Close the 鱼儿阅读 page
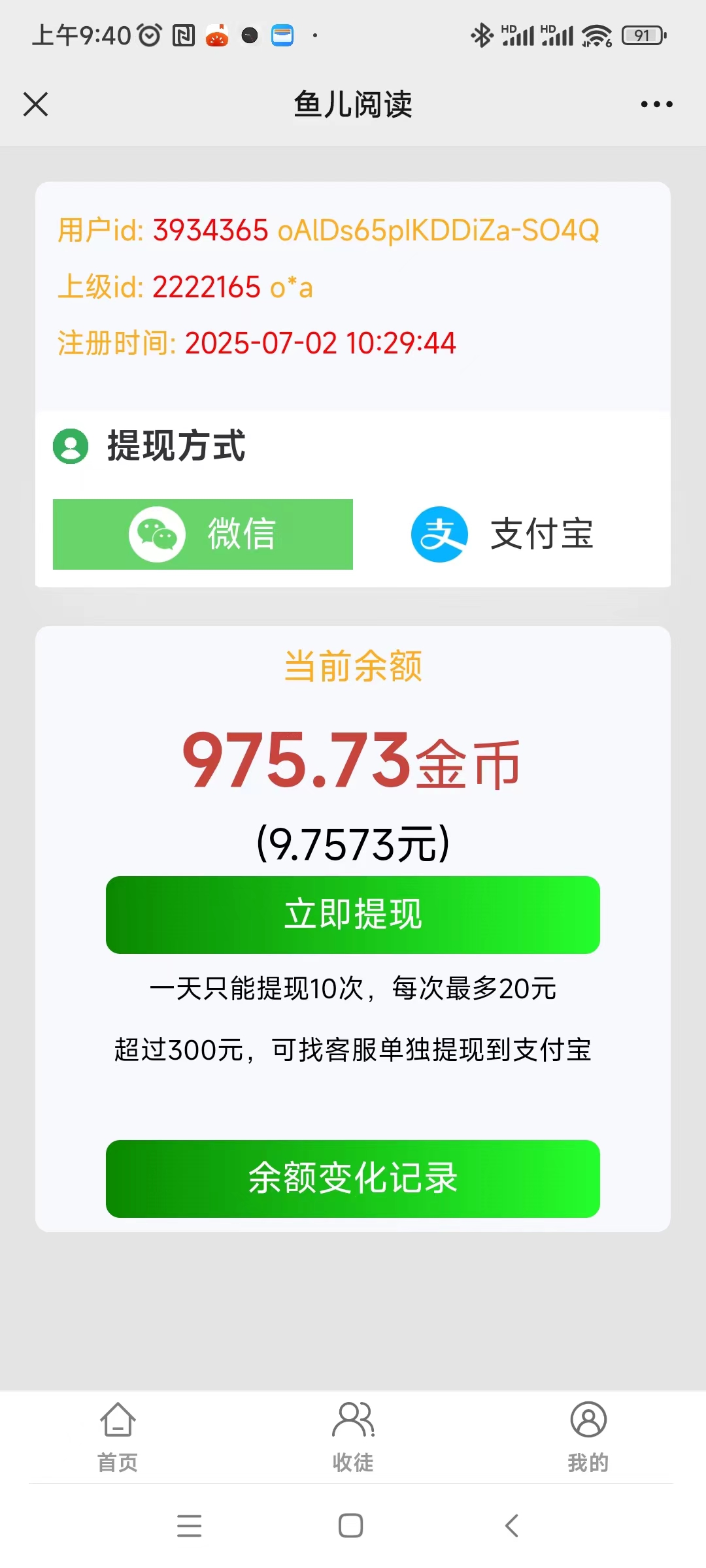Image resolution: width=706 pixels, height=1568 pixels. click(x=35, y=104)
